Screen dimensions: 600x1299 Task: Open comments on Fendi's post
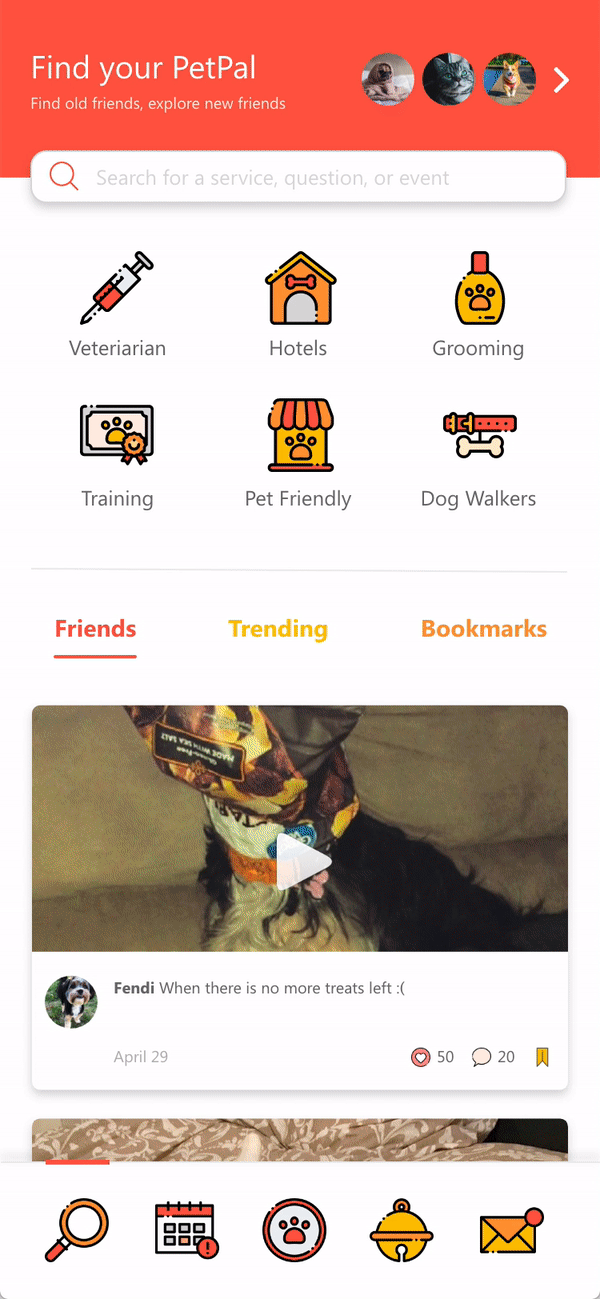click(481, 1057)
